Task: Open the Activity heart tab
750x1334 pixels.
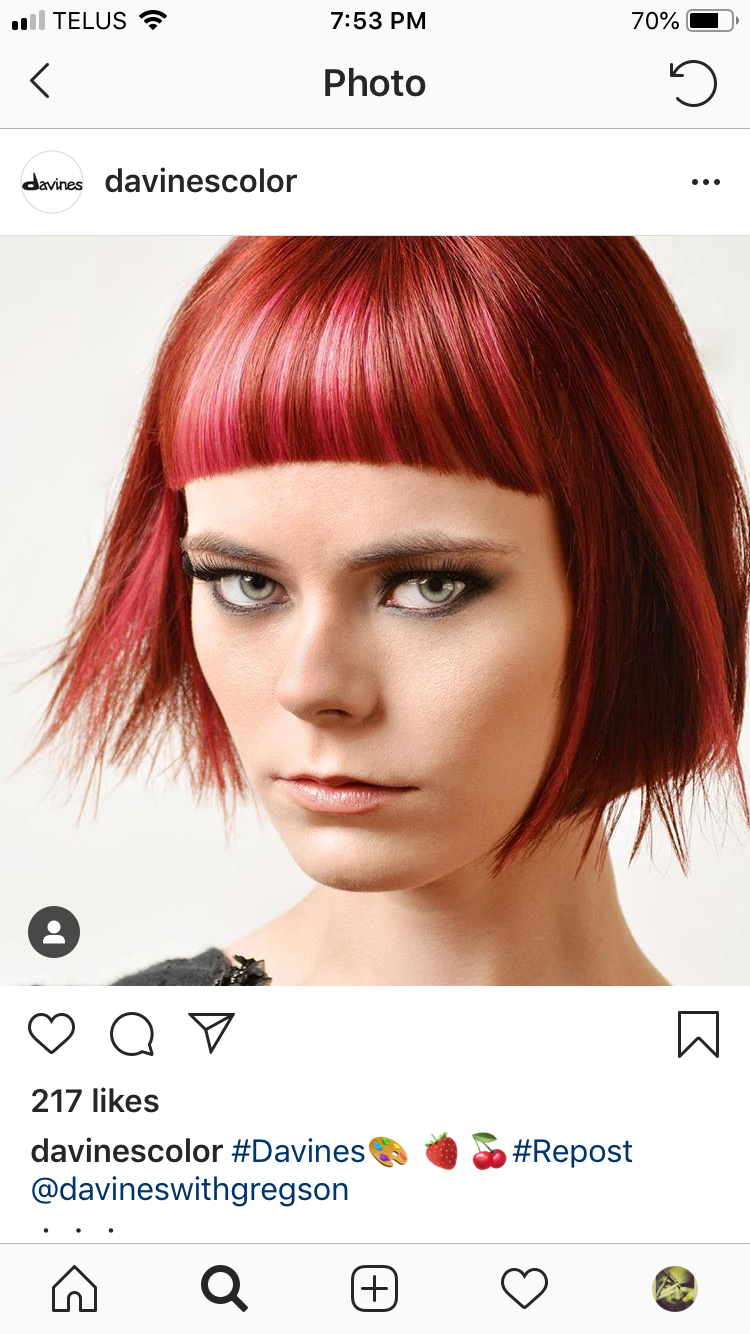Action: pyautogui.click(x=524, y=1289)
